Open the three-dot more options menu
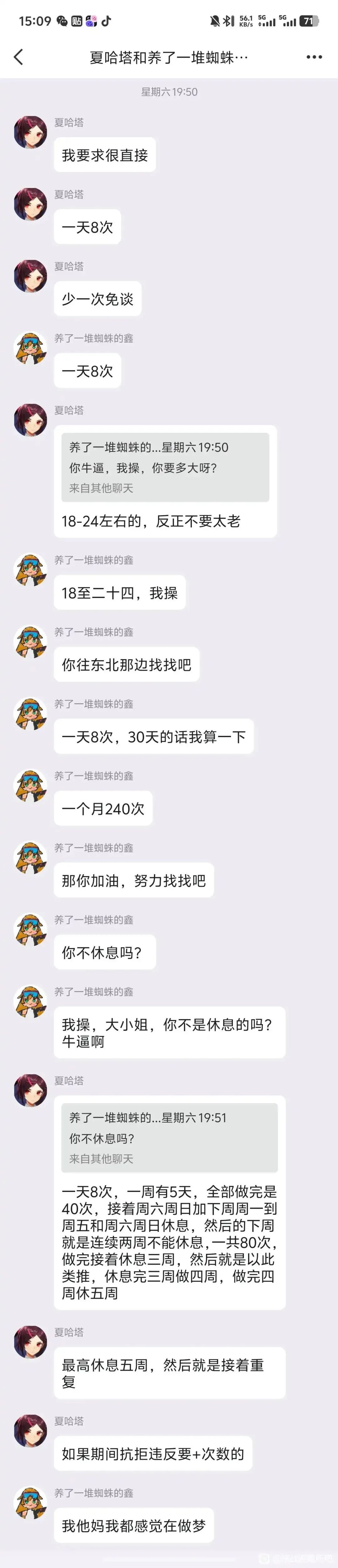The image size is (338, 1568). pyautogui.click(x=314, y=57)
